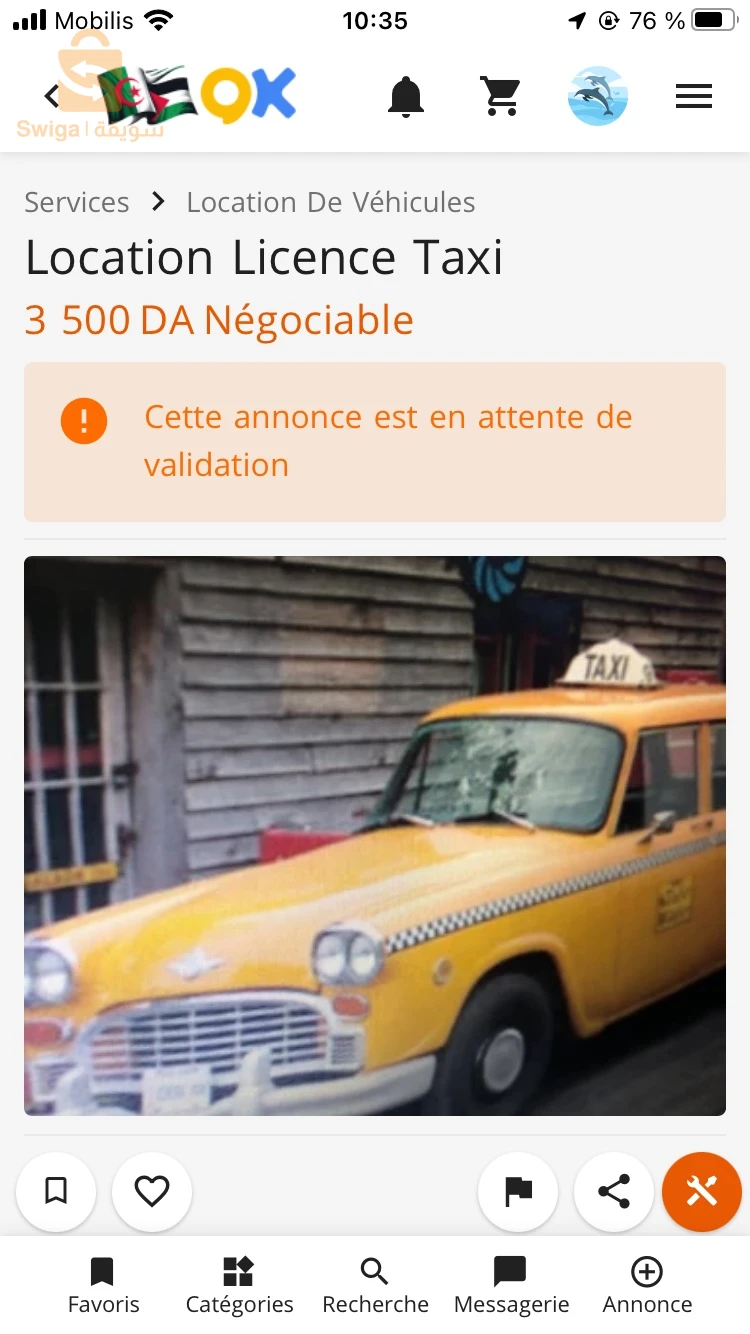Open services with the orange tools button

pyautogui.click(x=701, y=1191)
